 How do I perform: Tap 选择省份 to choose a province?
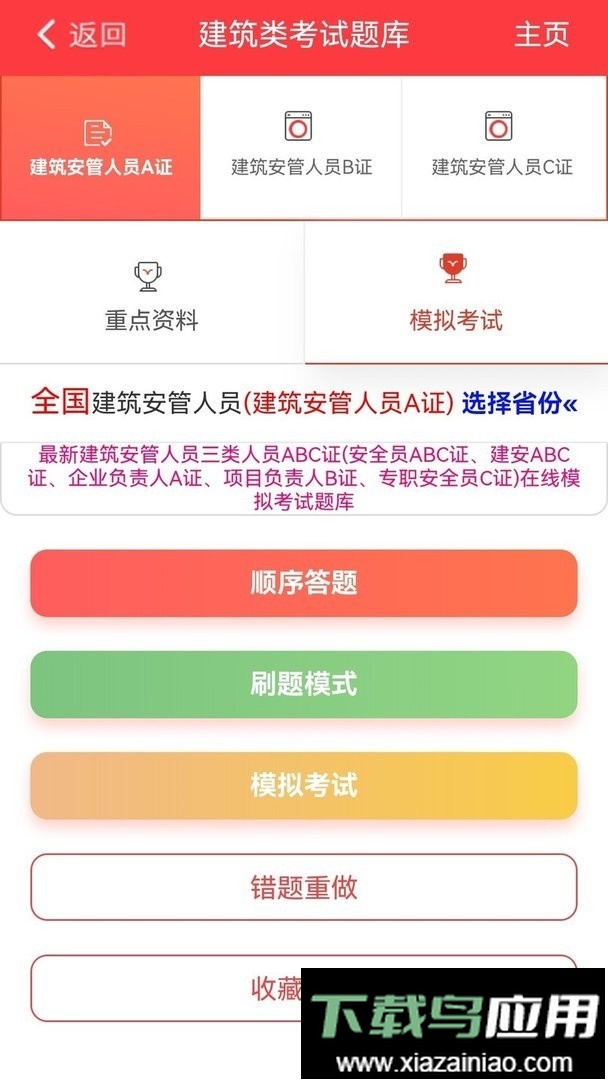click(x=519, y=403)
